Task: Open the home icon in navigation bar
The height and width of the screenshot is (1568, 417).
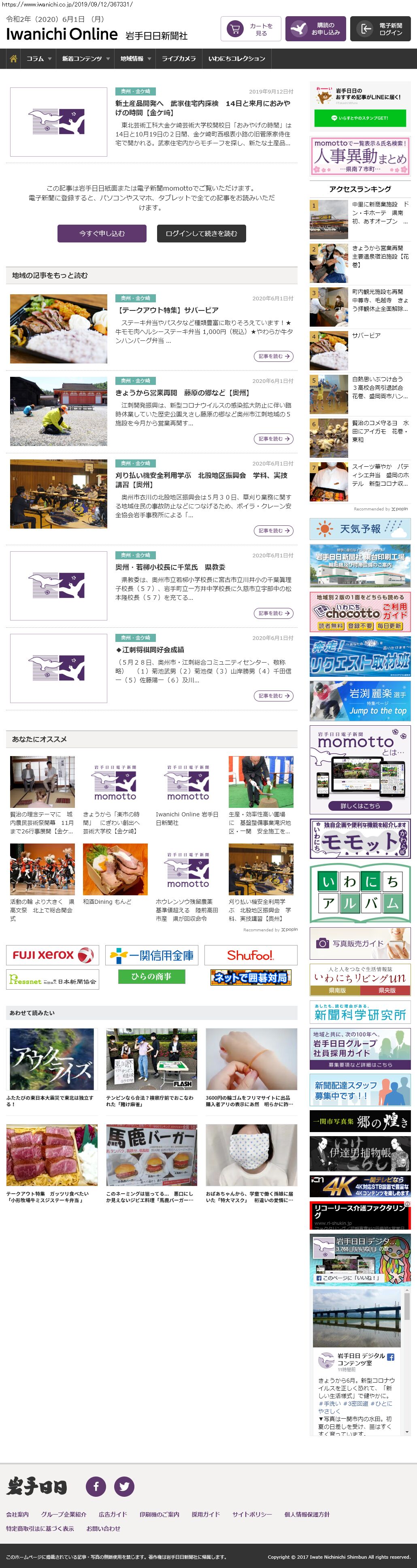Action: (13, 59)
